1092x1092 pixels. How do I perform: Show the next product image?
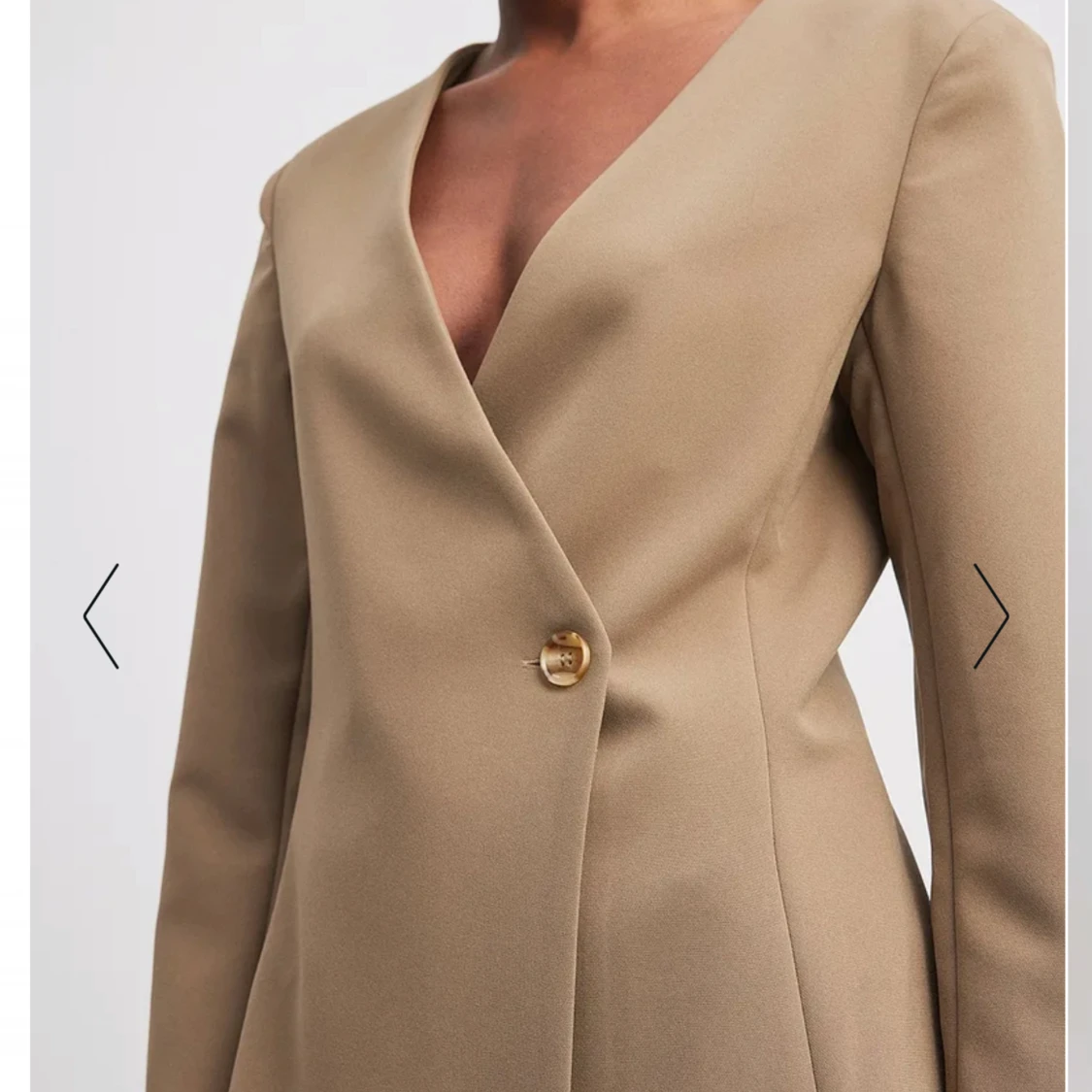[990, 615]
